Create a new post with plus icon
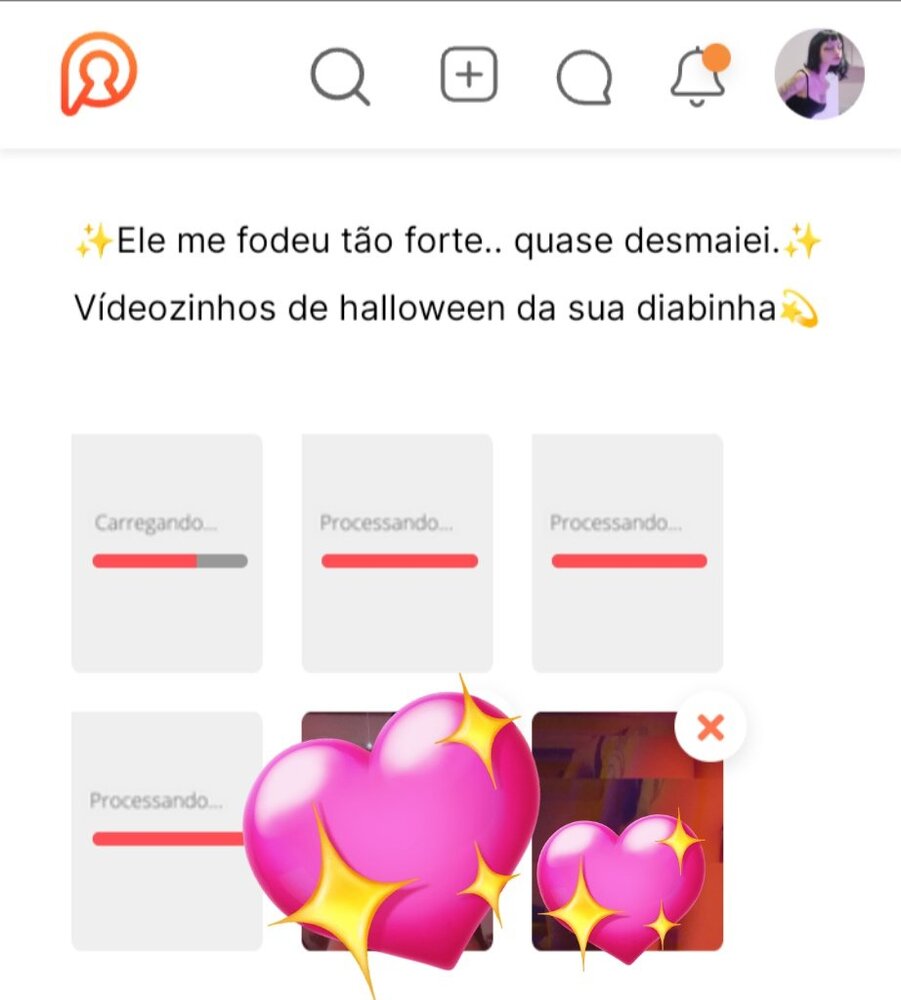Viewport: 901px width, 1000px height. 469,75
